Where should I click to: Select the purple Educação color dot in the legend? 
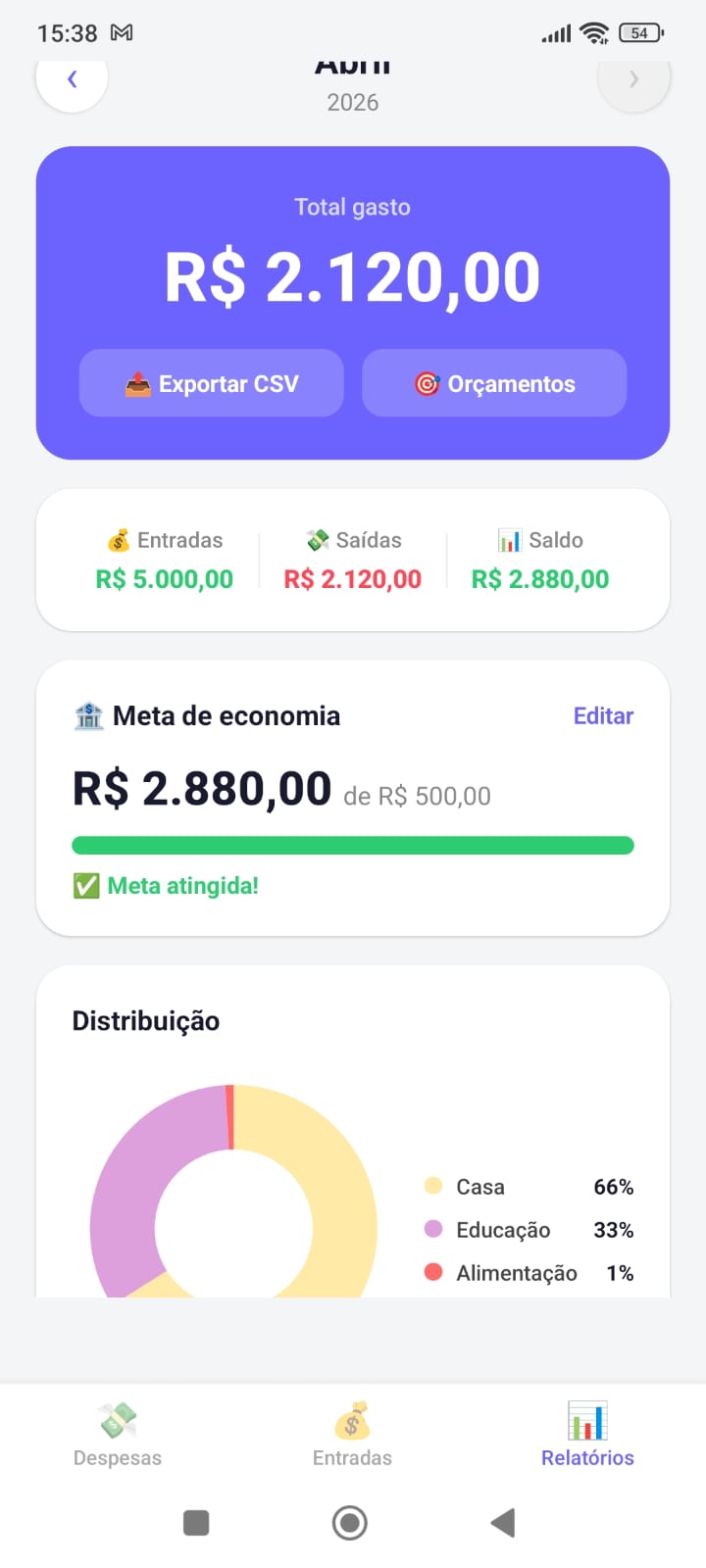(x=435, y=1229)
